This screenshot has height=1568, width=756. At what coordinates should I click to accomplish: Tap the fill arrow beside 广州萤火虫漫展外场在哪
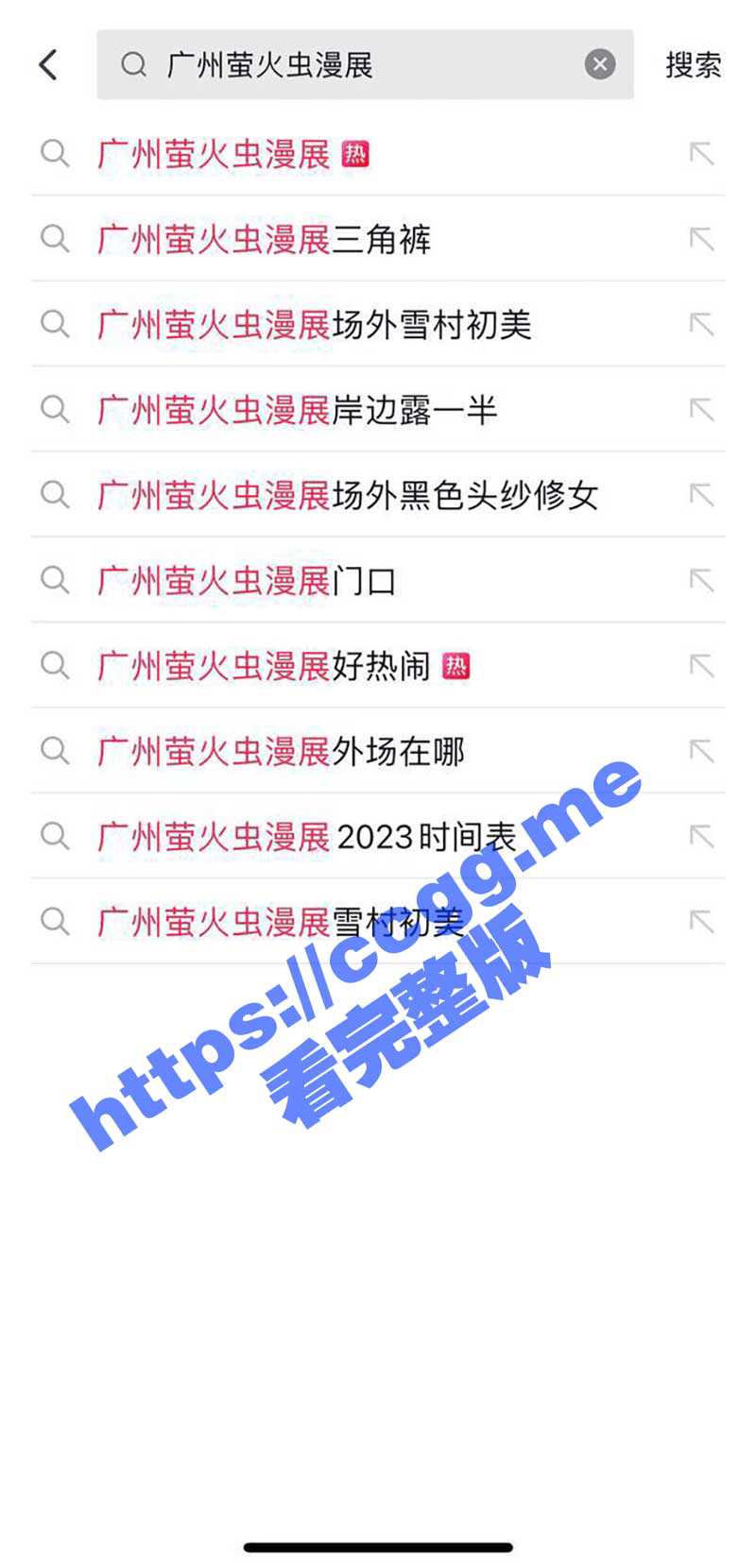[x=701, y=751]
